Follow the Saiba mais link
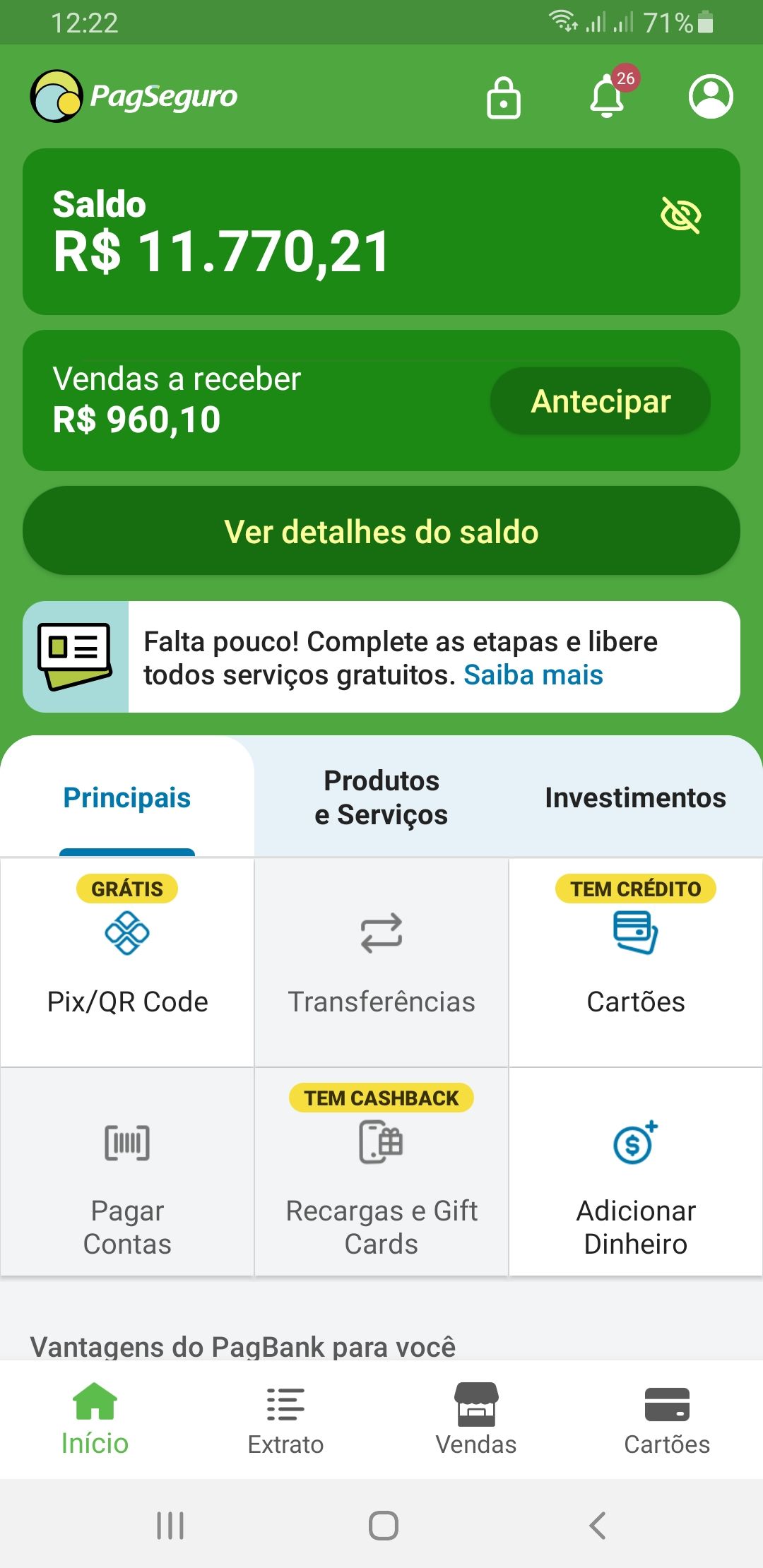 point(533,675)
